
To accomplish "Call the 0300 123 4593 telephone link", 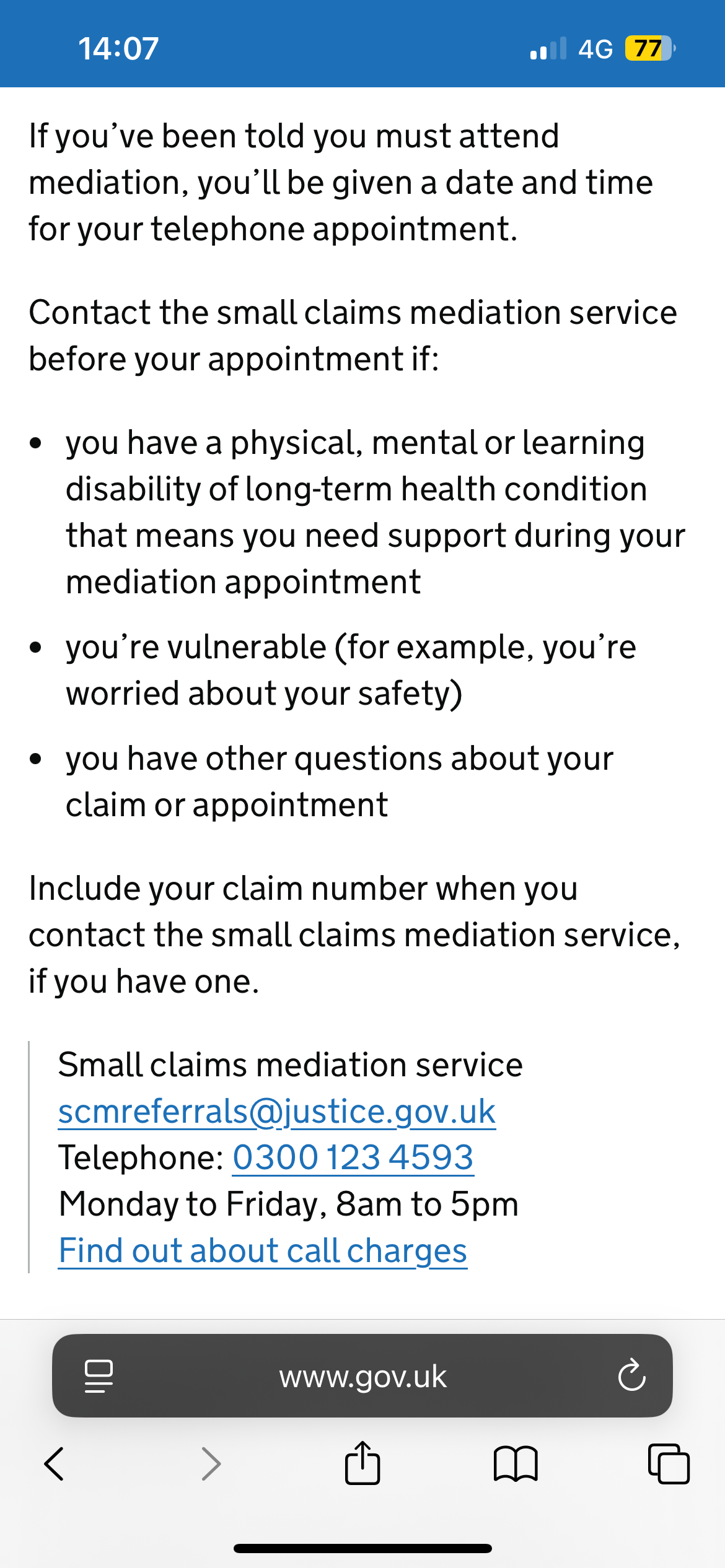I will coord(353,1157).
